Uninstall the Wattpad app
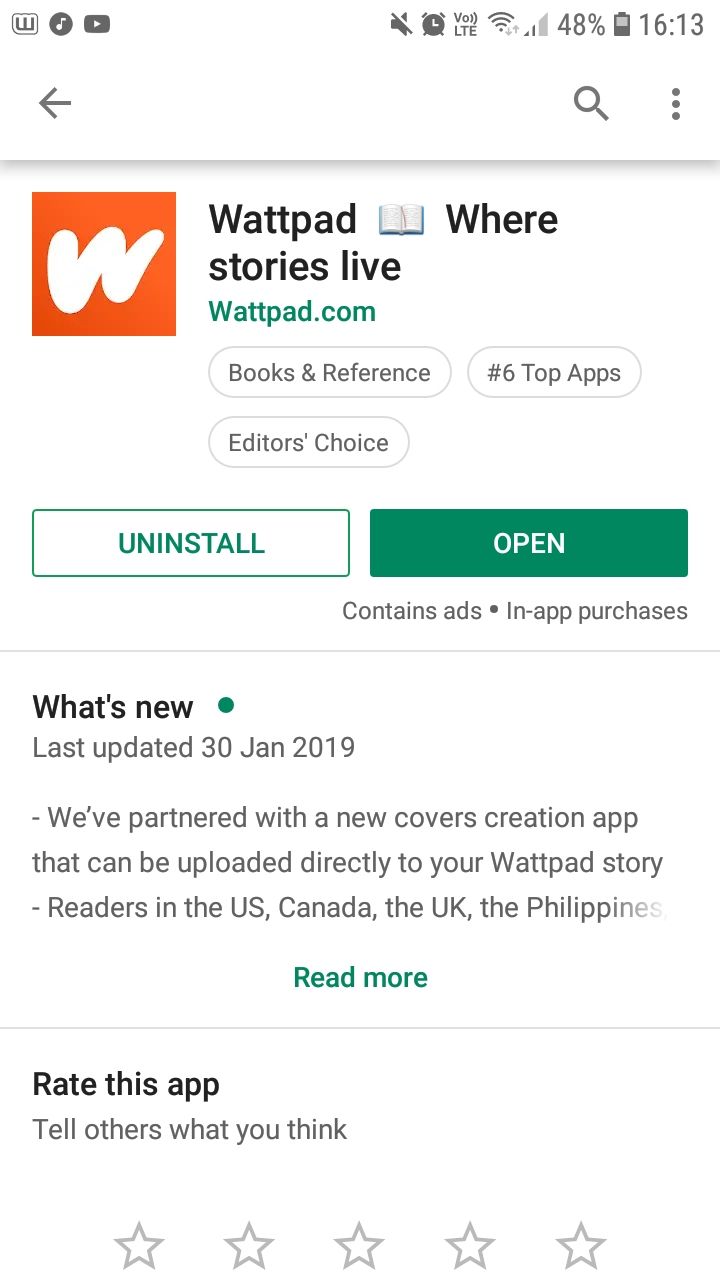 (191, 543)
